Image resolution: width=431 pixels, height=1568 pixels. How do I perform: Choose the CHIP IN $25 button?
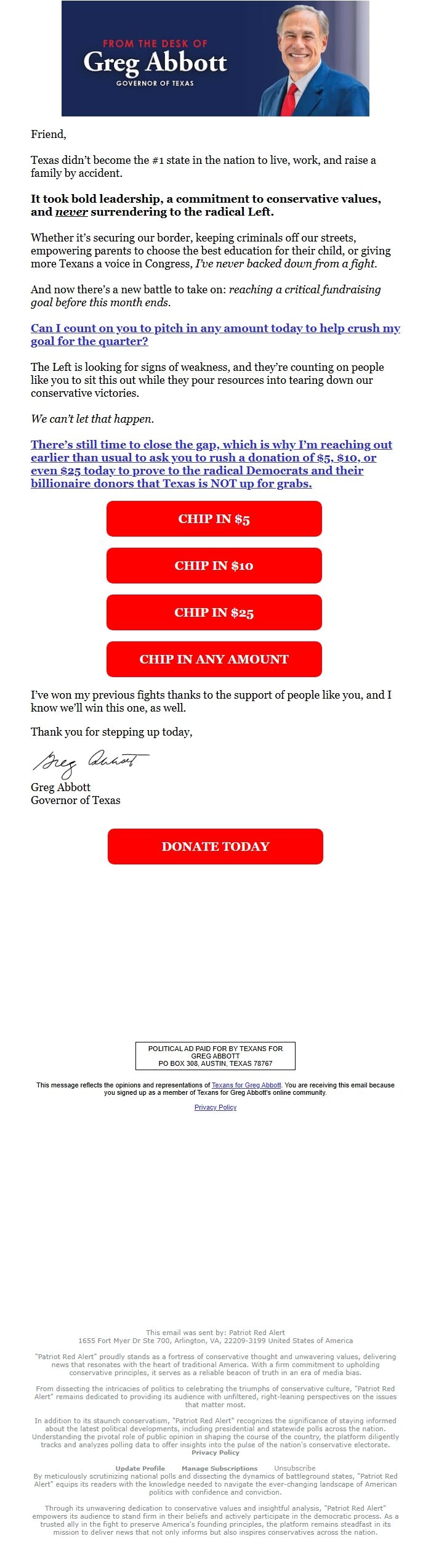click(x=214, y=612)
